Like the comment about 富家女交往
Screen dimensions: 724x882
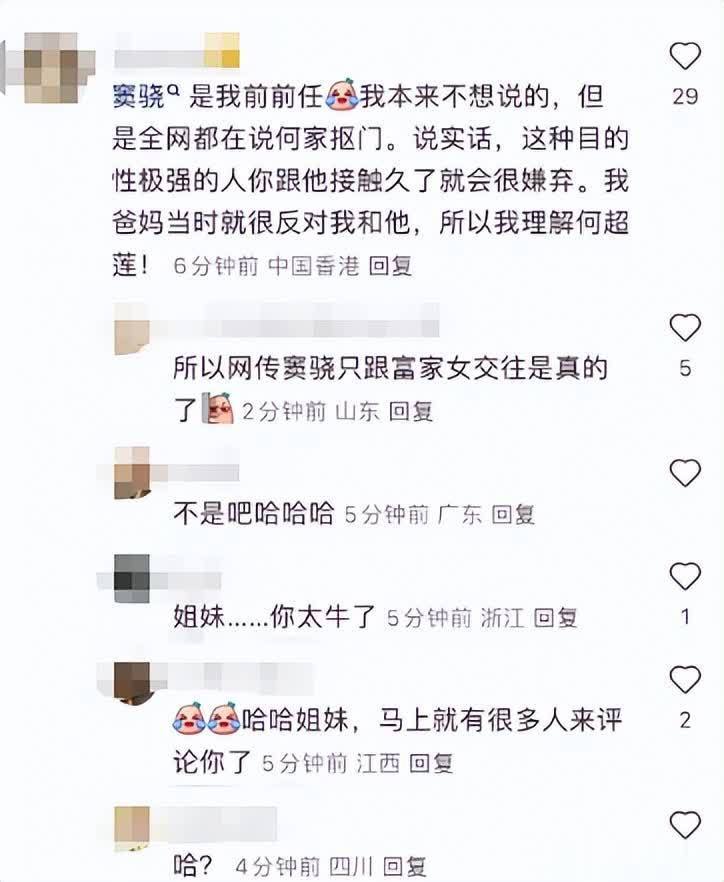[685, 328]
